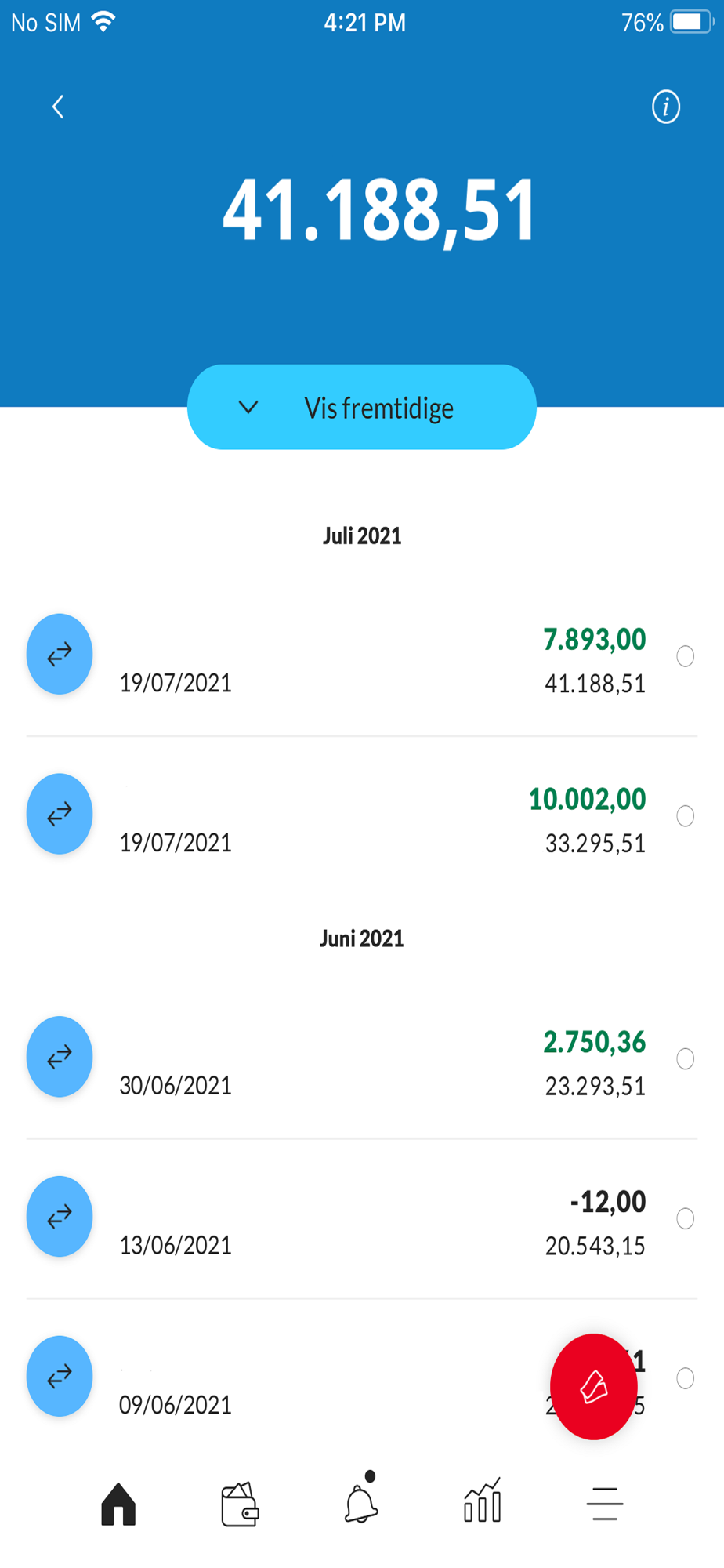Open the transaction dated 09/06/2021
Viewport: 724px width, 1568px height.
298,1378
